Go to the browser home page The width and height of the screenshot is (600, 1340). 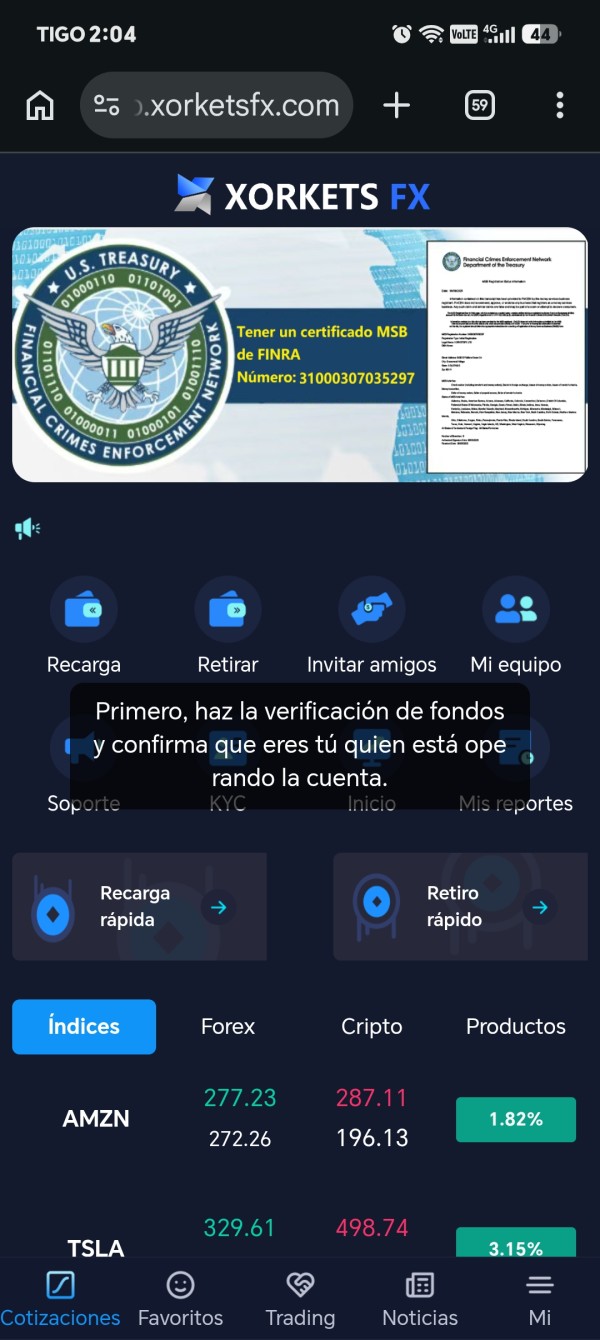coord(40,105)
